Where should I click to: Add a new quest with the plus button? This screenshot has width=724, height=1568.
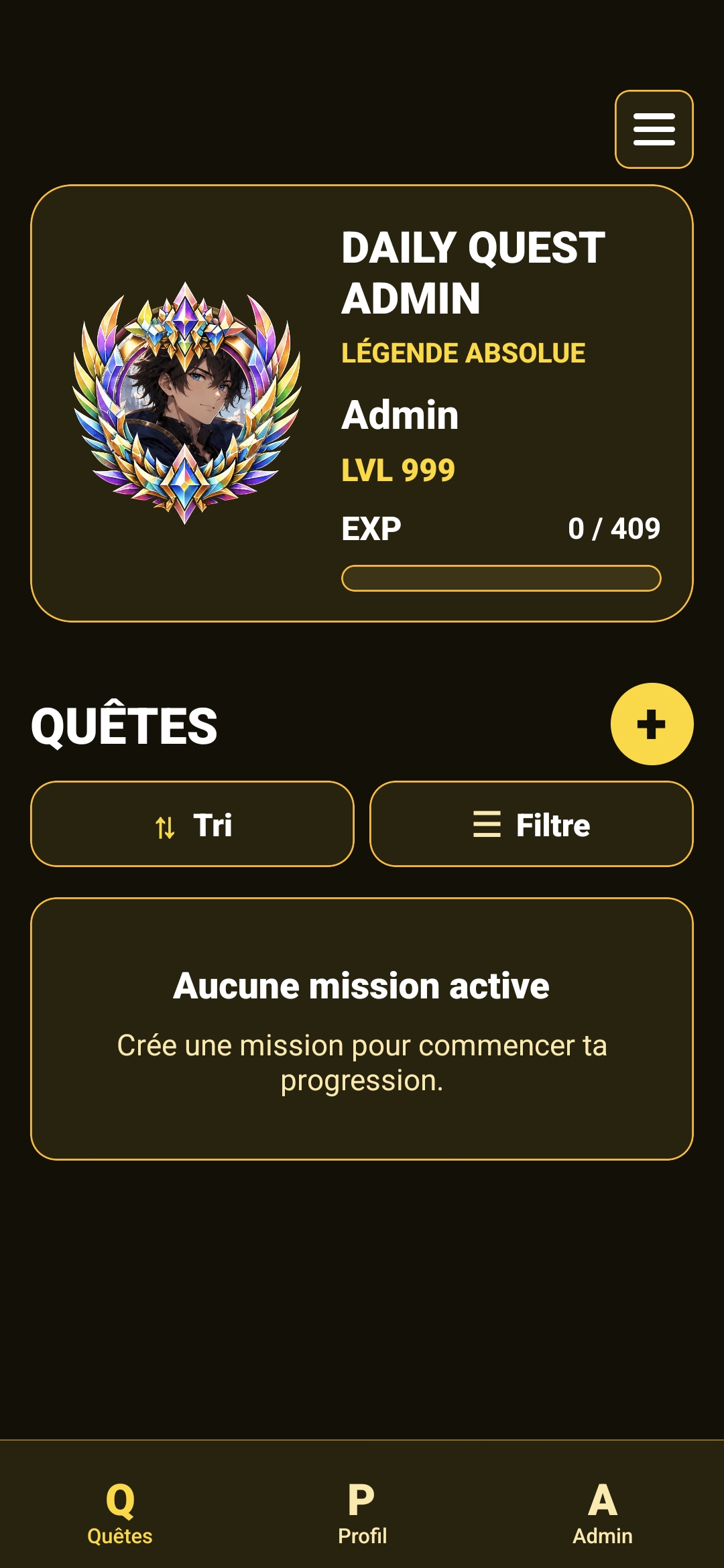coord(652,724)
